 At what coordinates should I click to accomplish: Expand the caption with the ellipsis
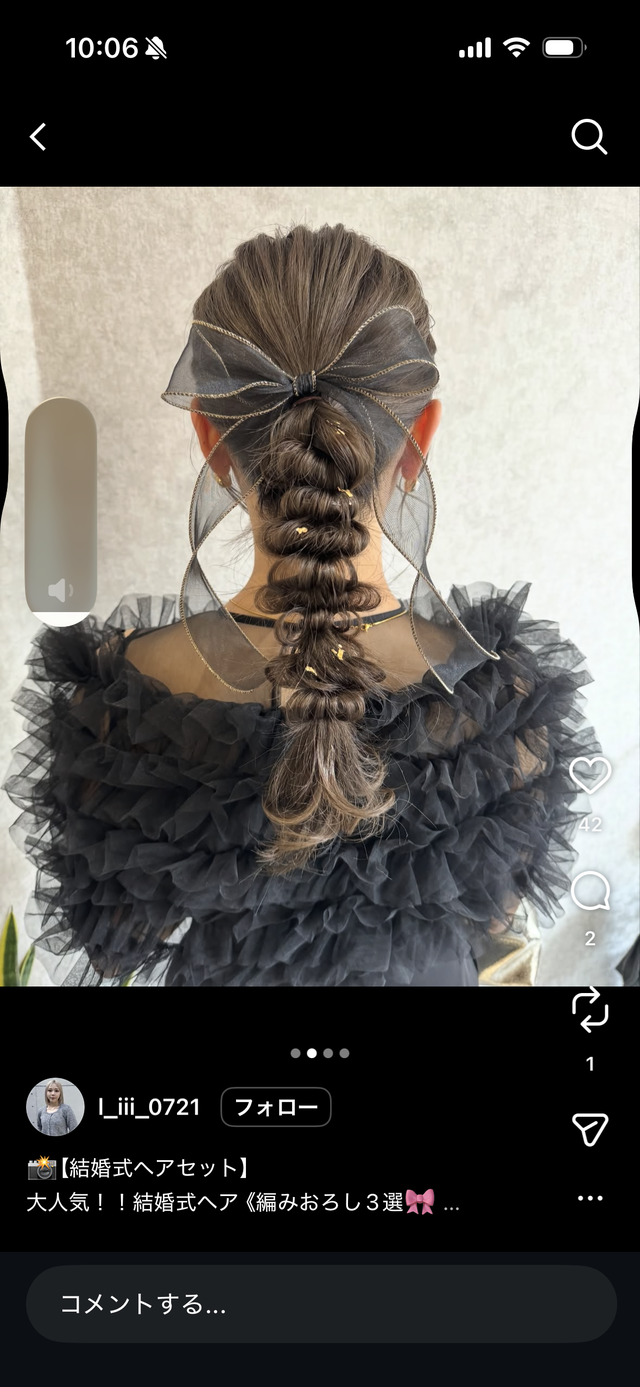tap(451, 1203)
